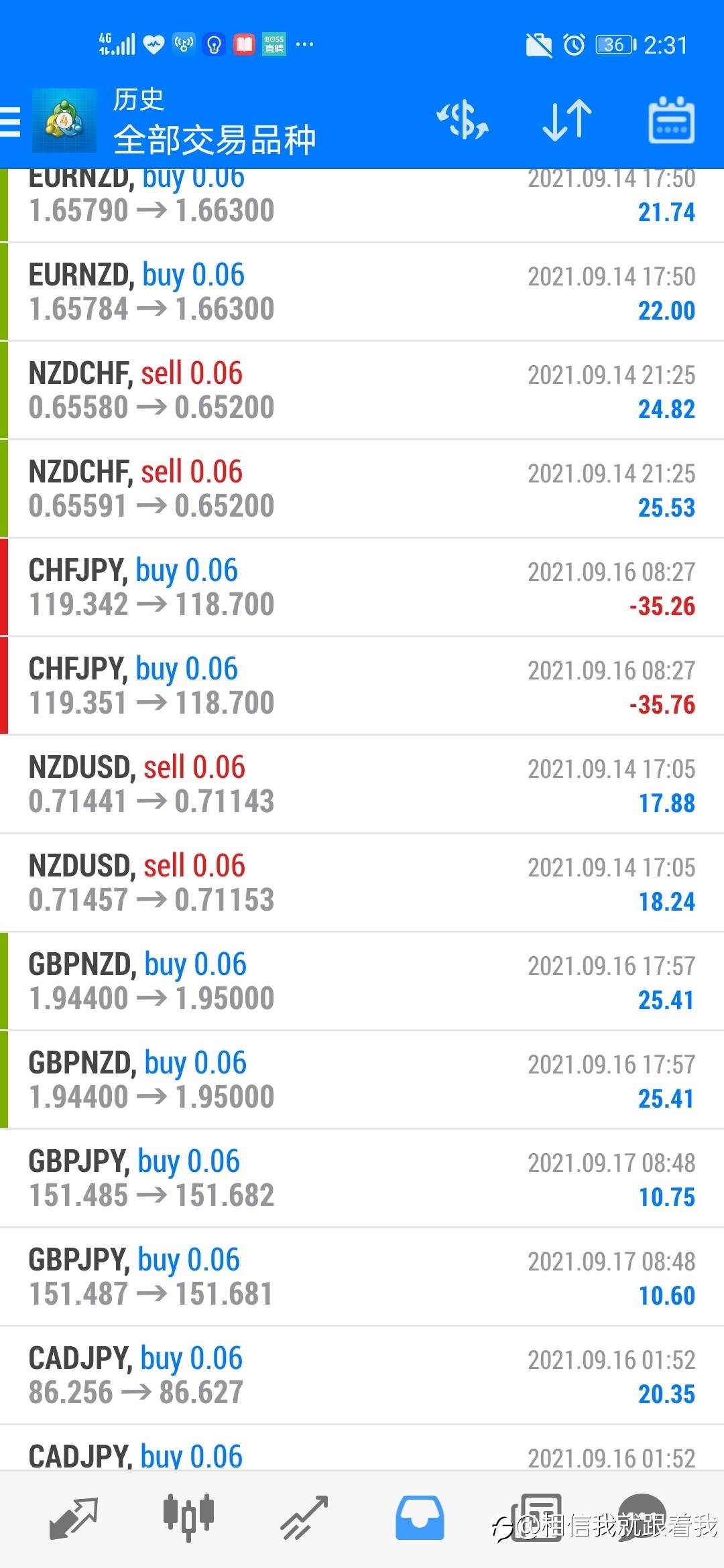
Task: Open the calendar date range picker
Action: tap(672, 121)
